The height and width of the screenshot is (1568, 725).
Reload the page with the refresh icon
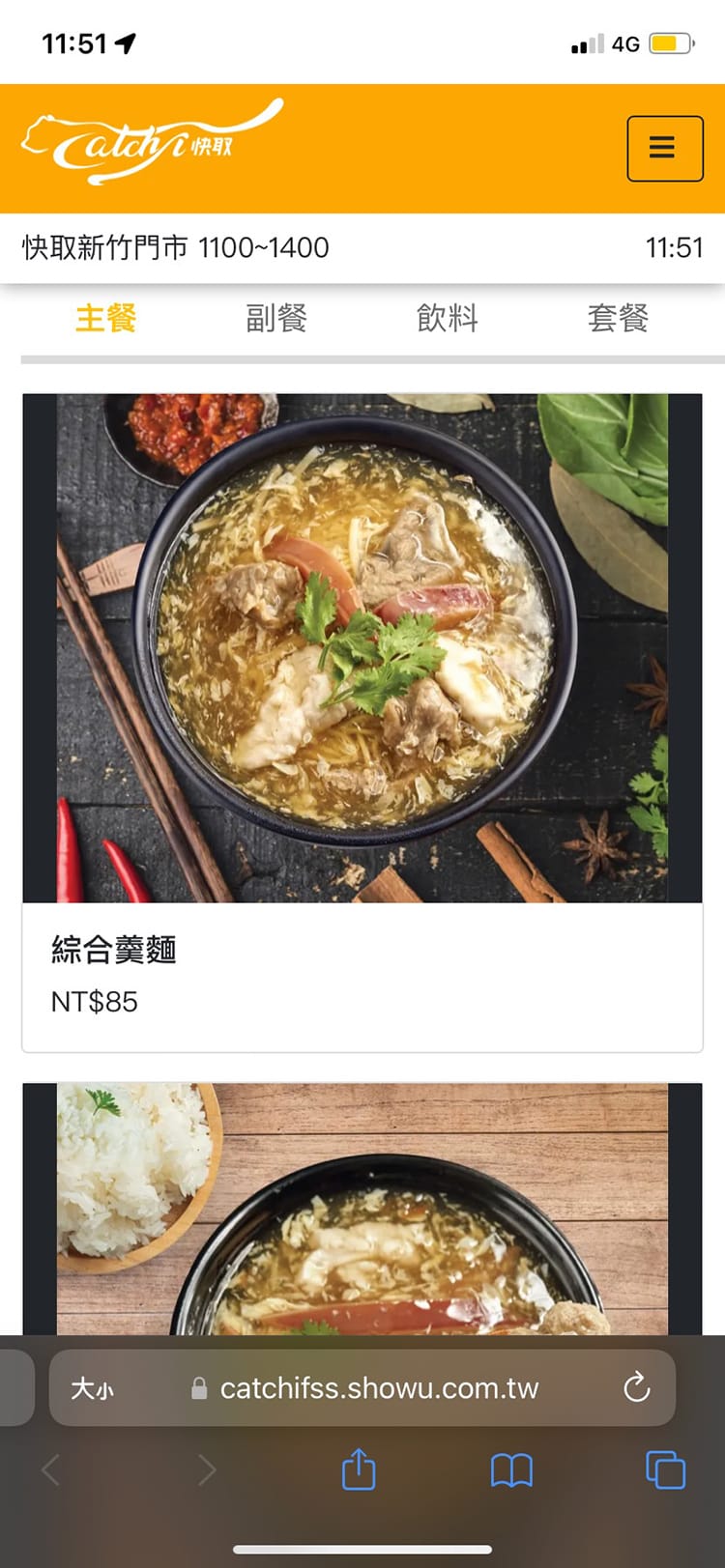(637, 1388)
